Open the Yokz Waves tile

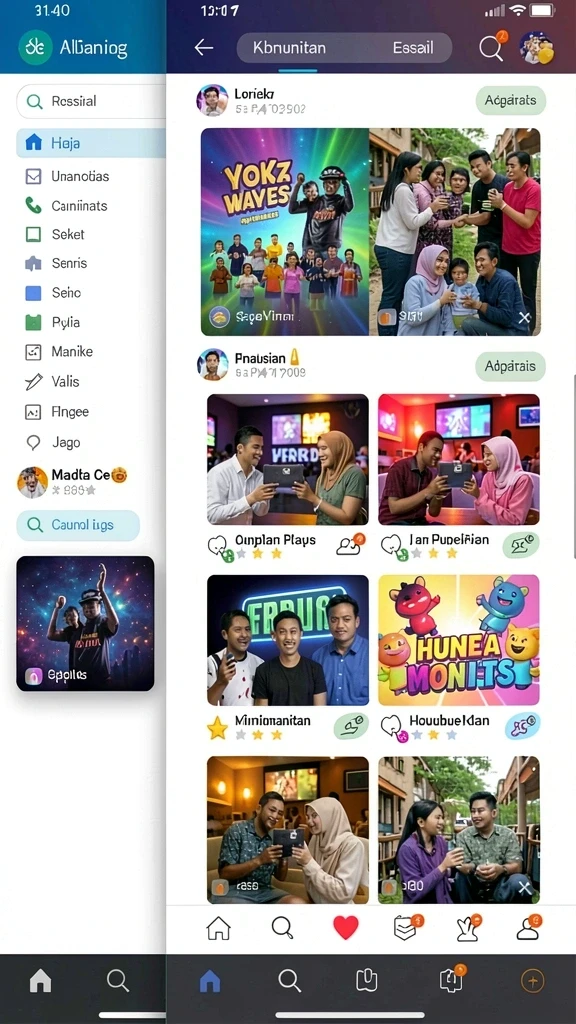[285, 232]
